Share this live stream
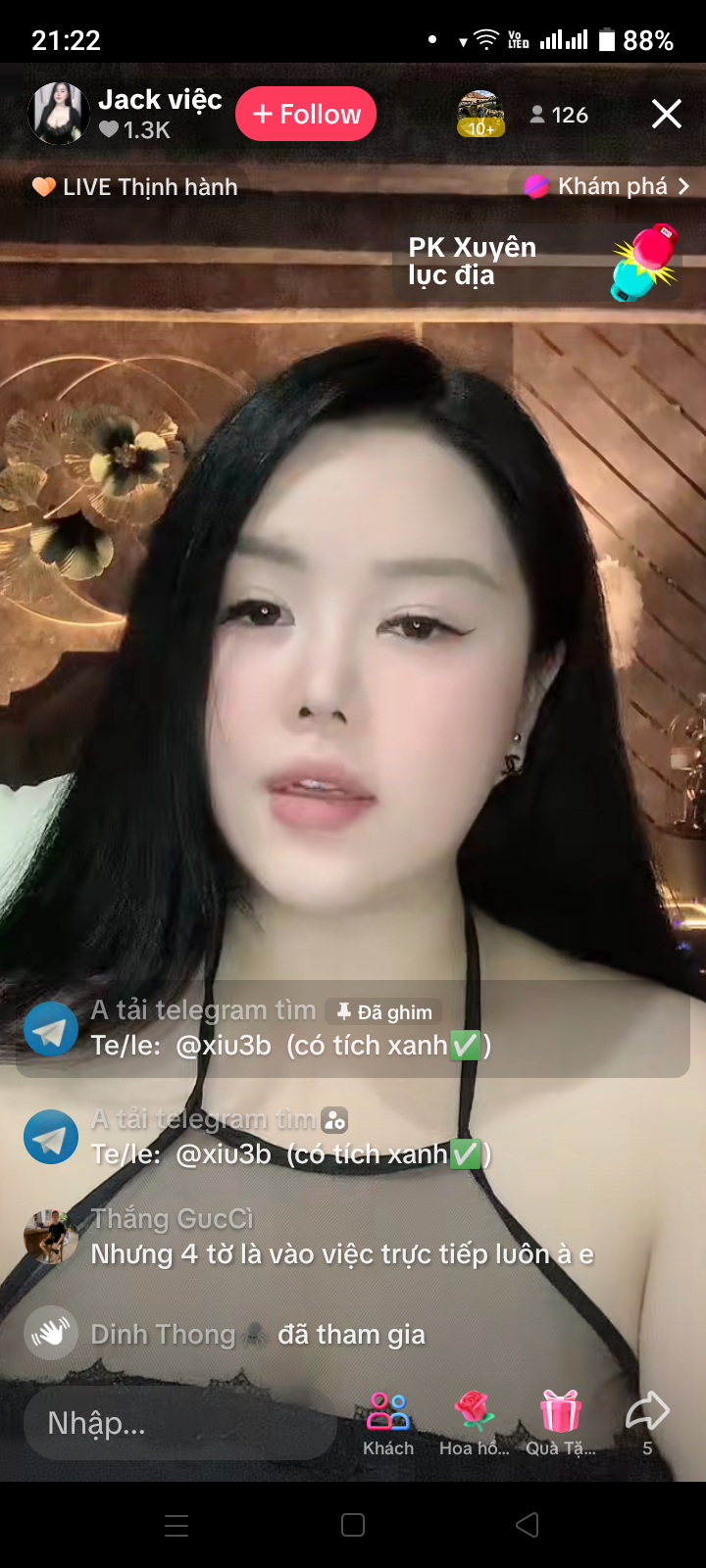Viewport: 706px width, 1568px height. (x=647, y=1424)
